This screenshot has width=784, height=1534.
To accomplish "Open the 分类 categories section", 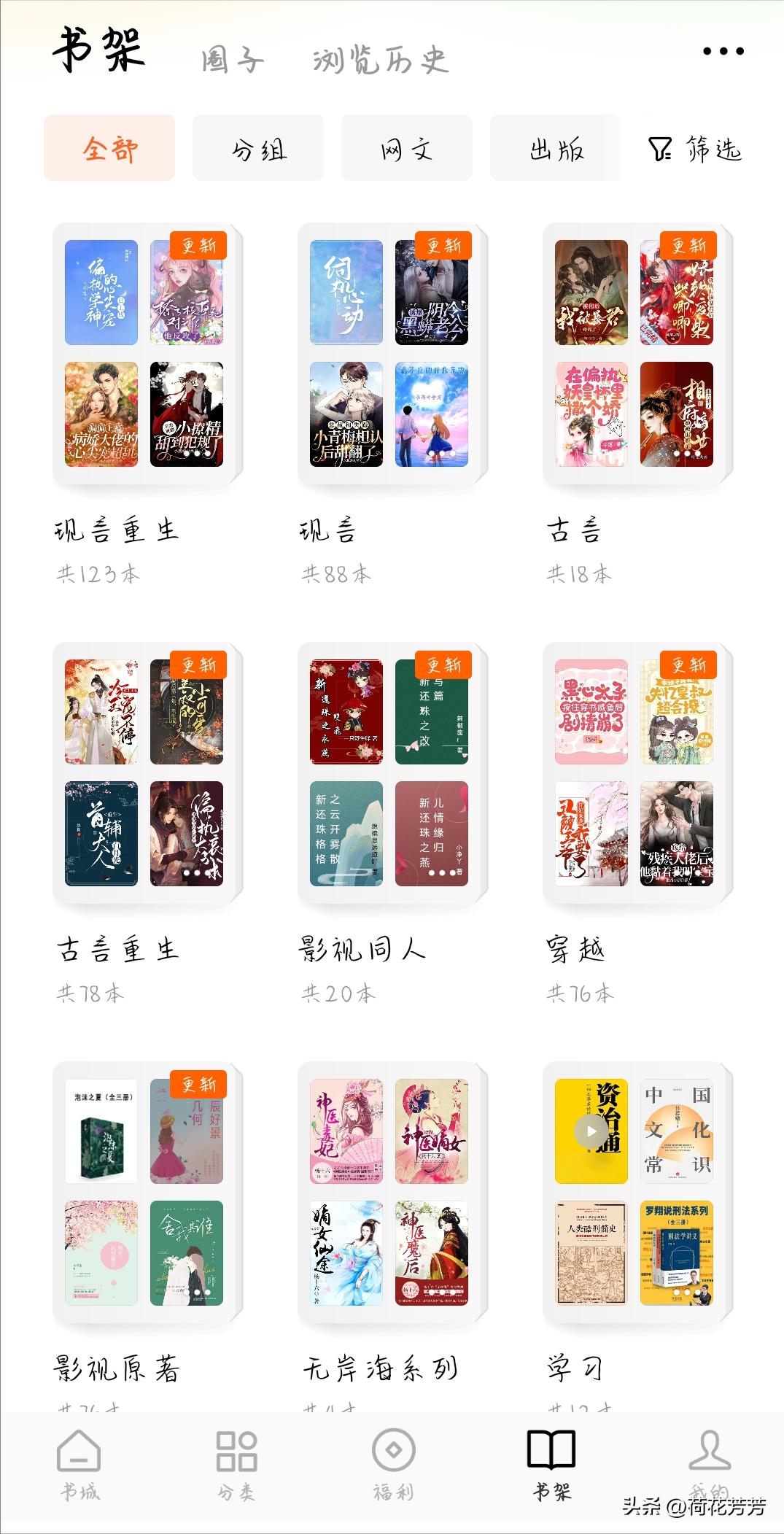I will click(x=235, y=1466).
